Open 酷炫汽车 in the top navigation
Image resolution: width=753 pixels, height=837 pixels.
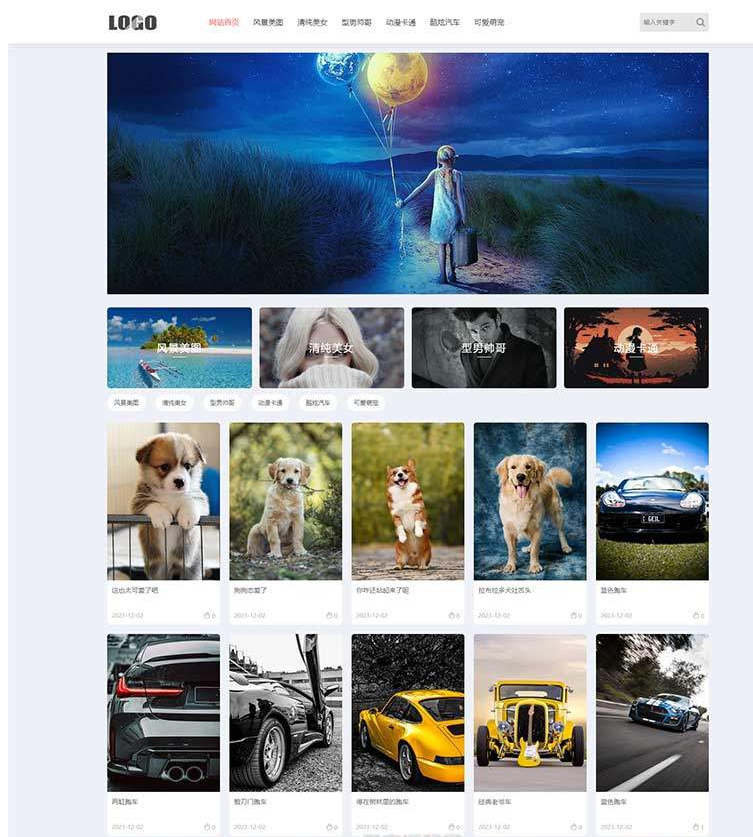[x=445, y=22]
